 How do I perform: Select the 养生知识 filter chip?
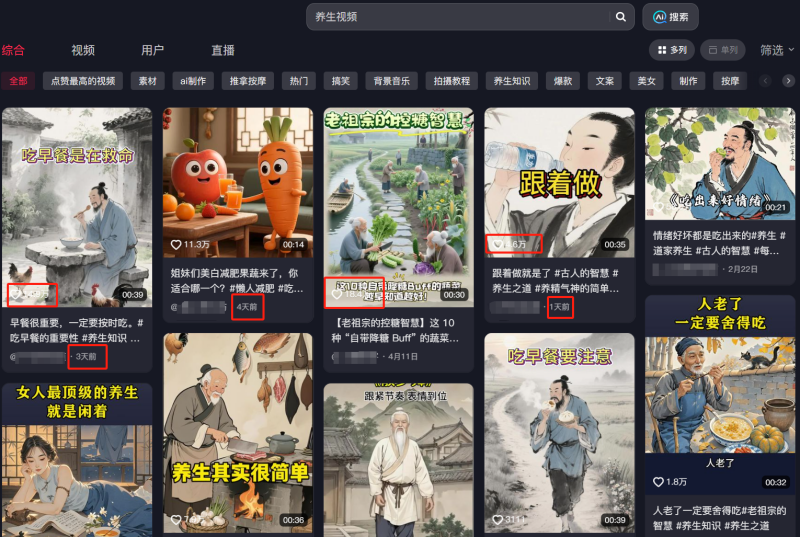[x=512, y=81]
